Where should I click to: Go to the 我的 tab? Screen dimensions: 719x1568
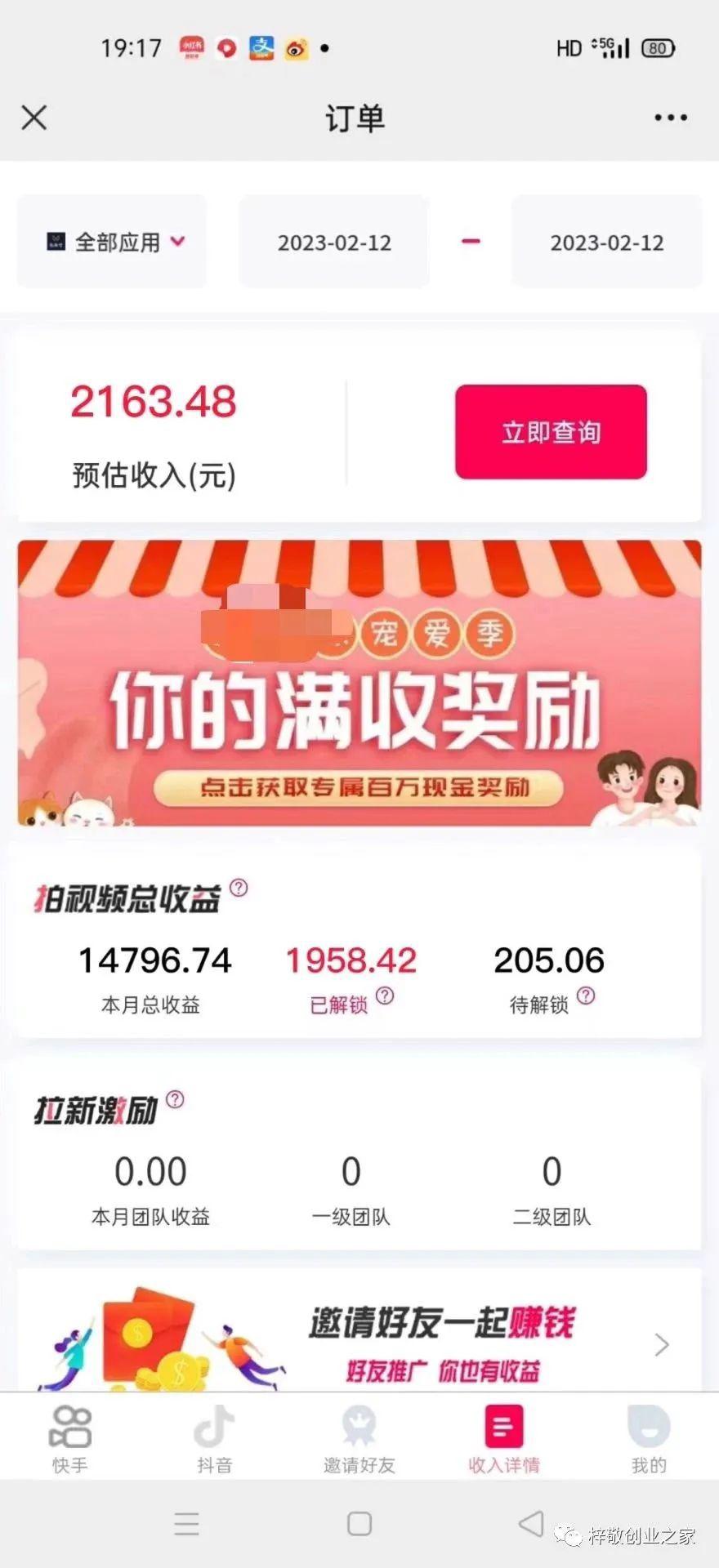point(649,1441)
